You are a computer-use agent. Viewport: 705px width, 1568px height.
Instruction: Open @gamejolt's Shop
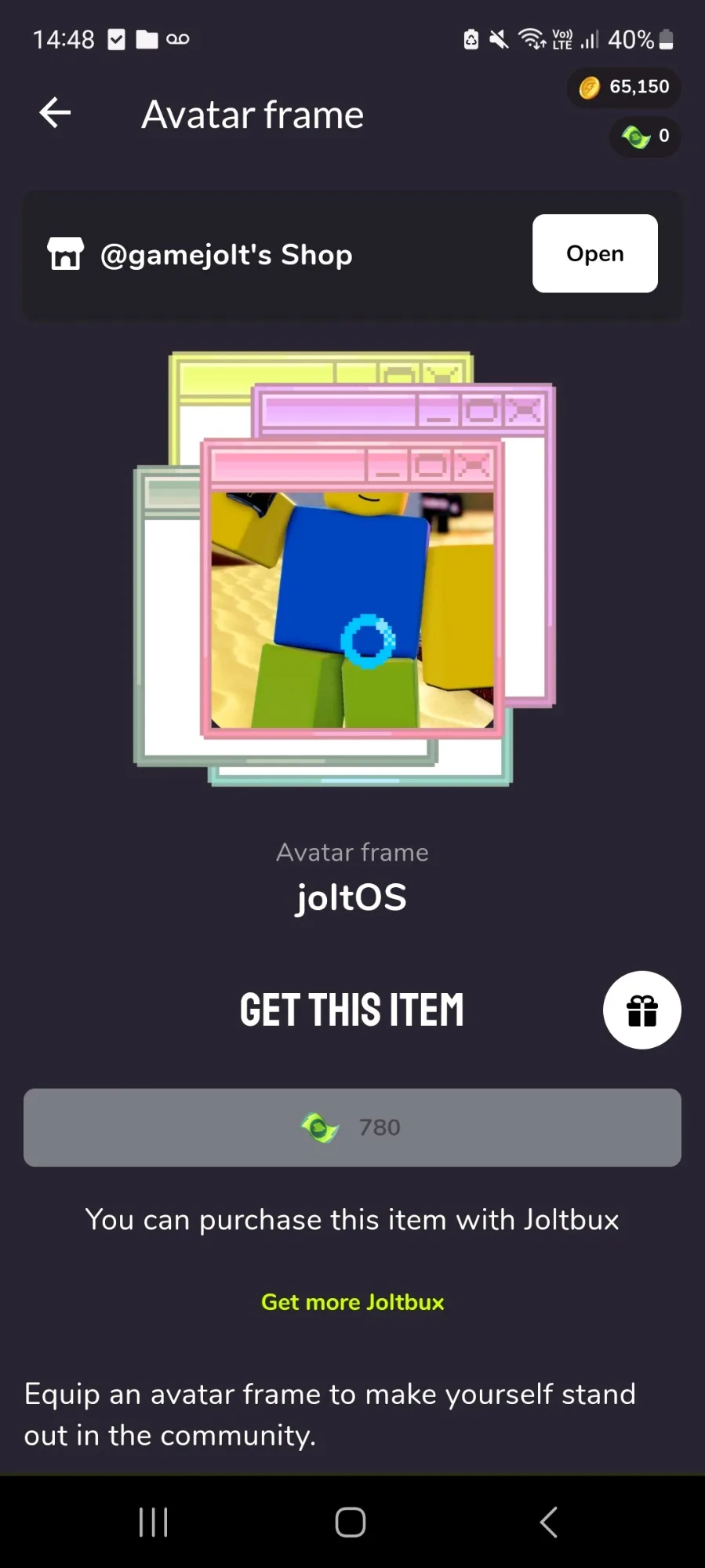click(594, 253)
